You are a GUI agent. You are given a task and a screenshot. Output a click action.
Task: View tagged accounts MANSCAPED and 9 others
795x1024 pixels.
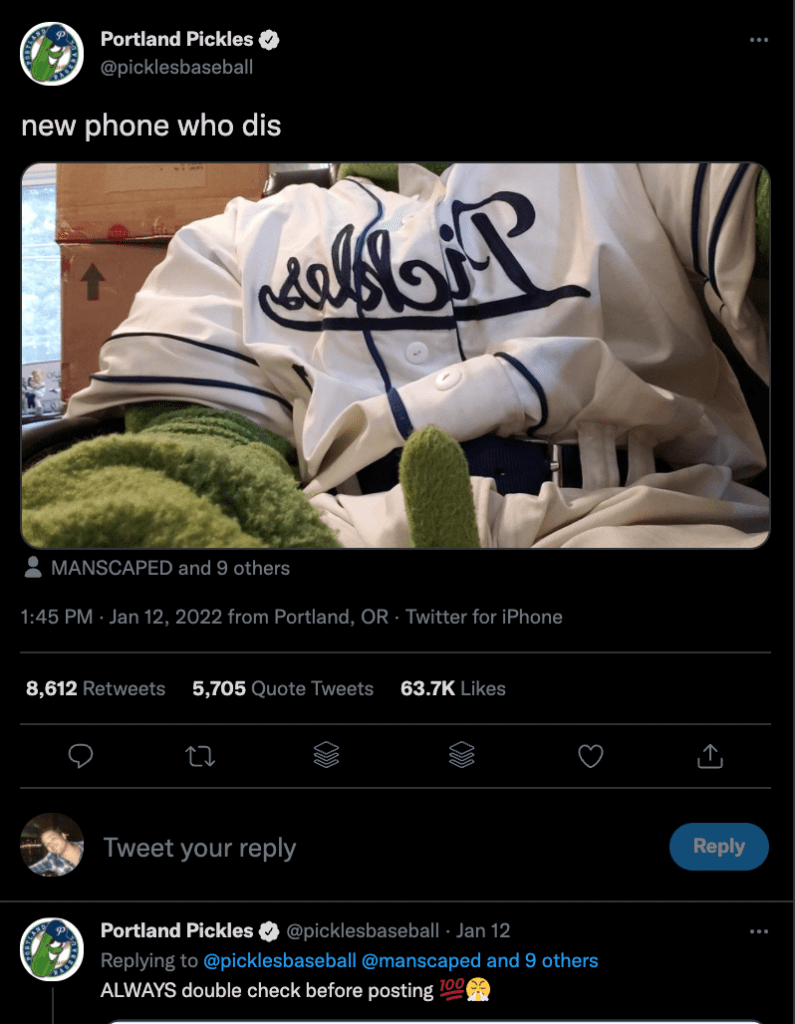pyautogui.click(x=158, y=568)
